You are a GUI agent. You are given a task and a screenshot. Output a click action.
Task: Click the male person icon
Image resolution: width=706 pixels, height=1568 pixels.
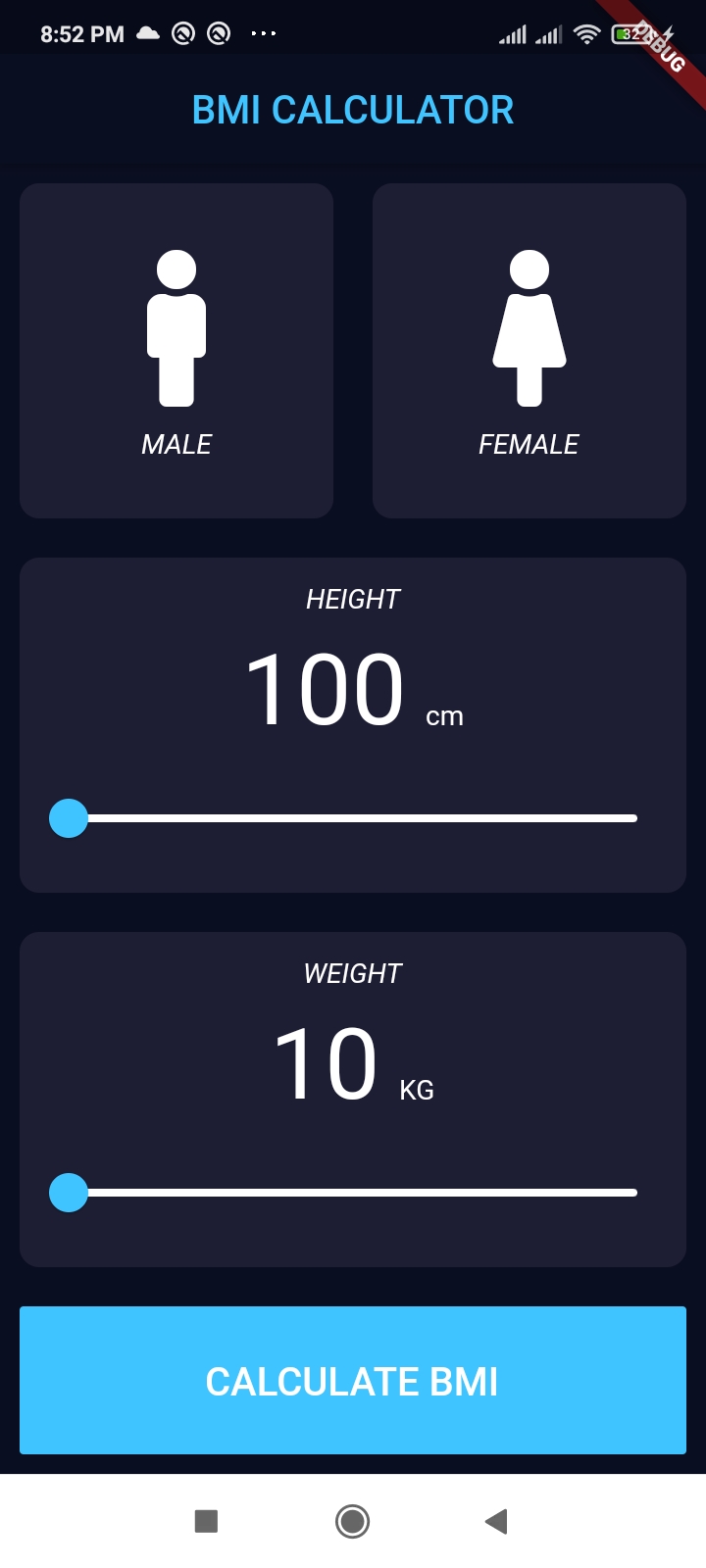click(176, 328)
